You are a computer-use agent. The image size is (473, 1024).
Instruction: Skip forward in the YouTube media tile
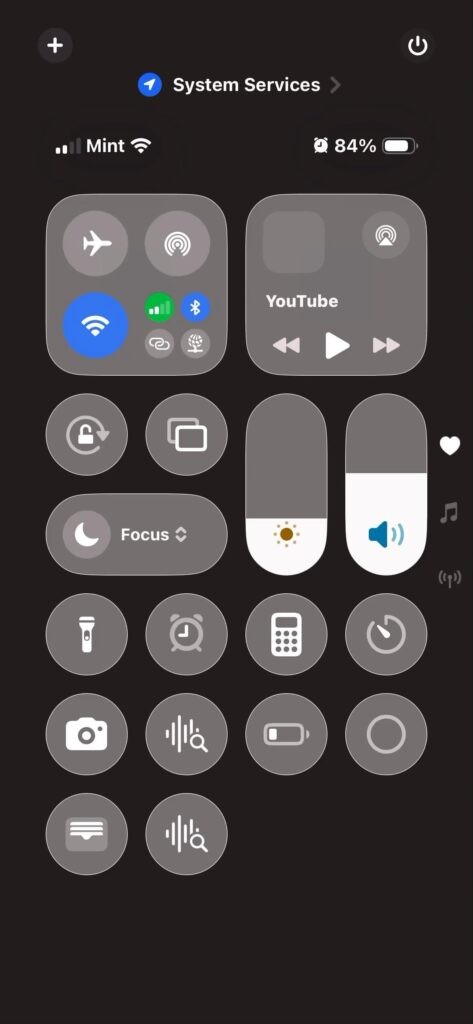click(x=386, y=345)
